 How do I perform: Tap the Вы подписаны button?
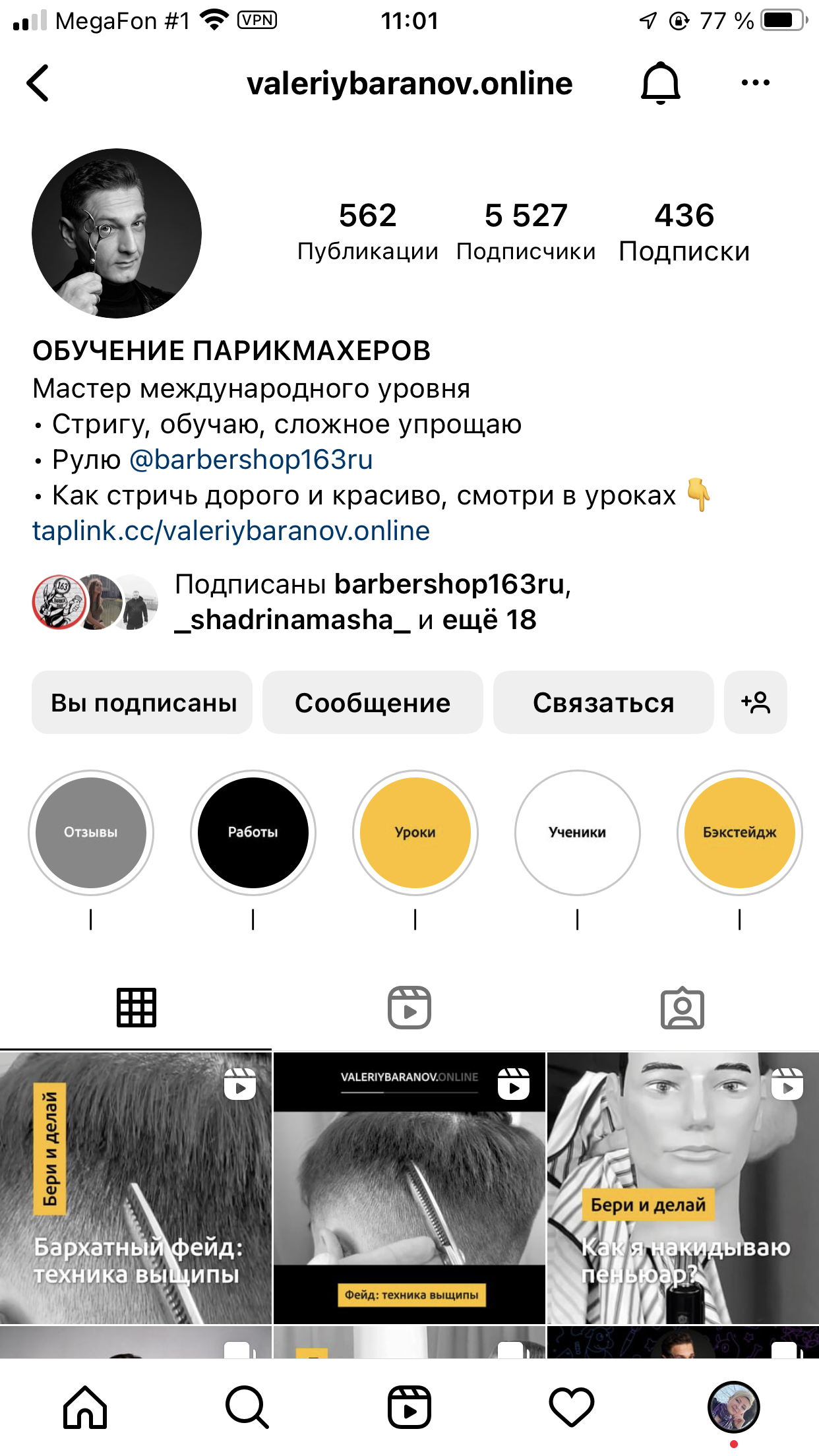coord(142,702)
